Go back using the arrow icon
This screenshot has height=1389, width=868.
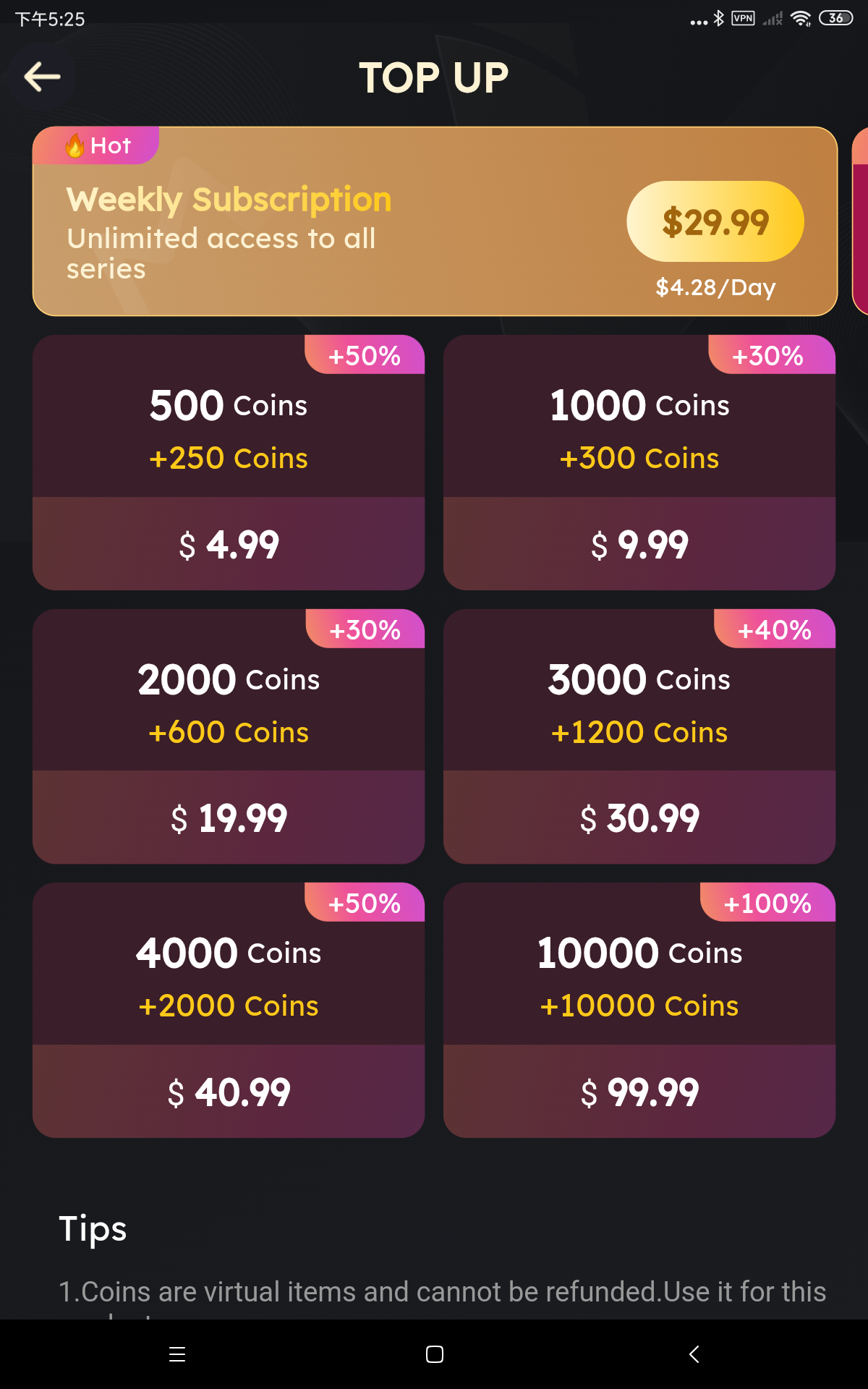tap(42, 77)
